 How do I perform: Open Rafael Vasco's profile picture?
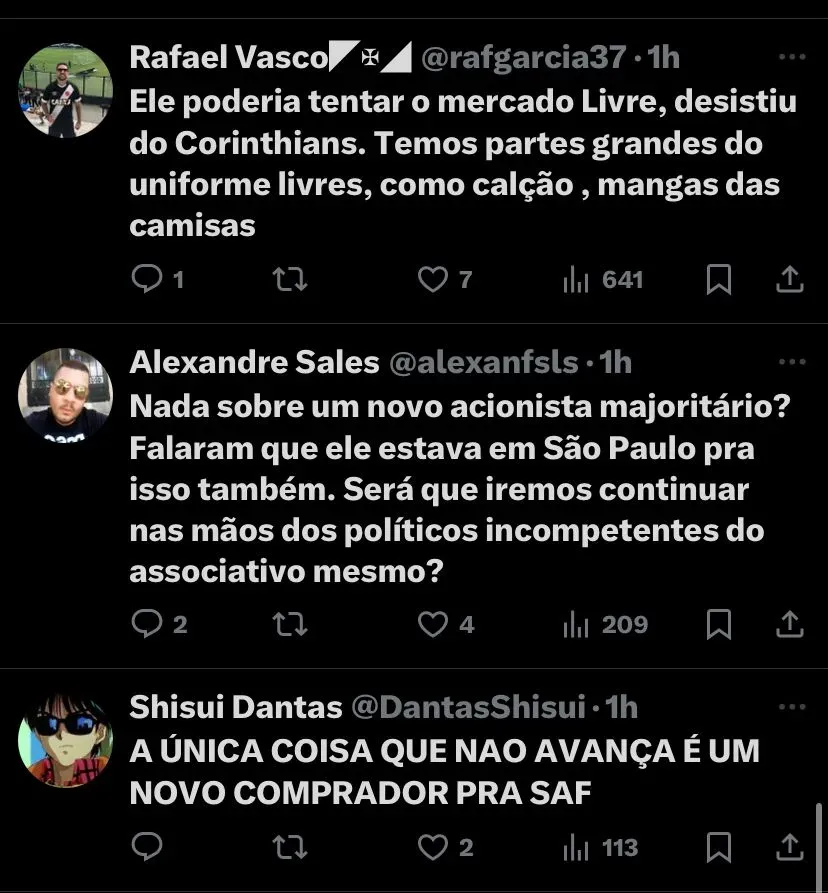point(65,90)
